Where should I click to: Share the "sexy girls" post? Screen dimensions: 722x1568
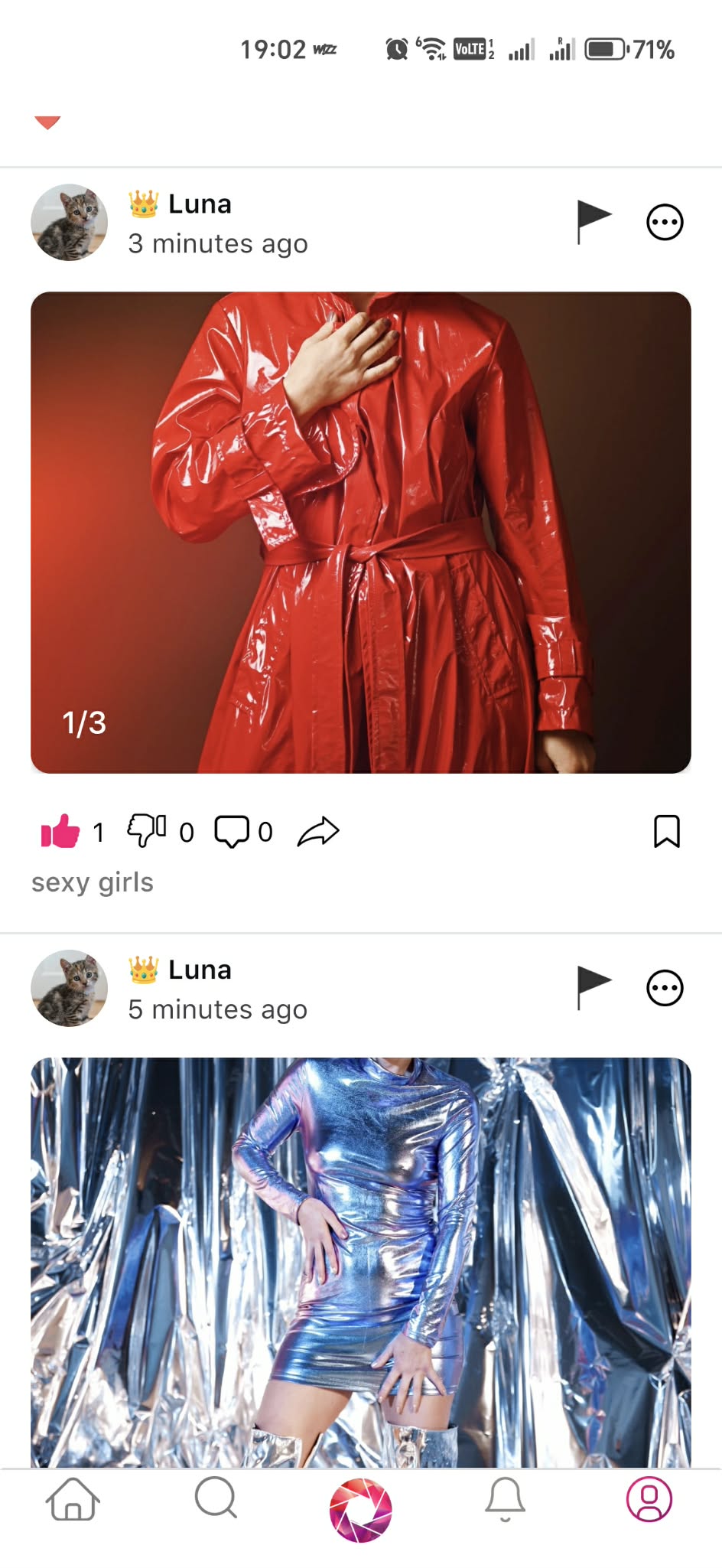tap(318, 831)
